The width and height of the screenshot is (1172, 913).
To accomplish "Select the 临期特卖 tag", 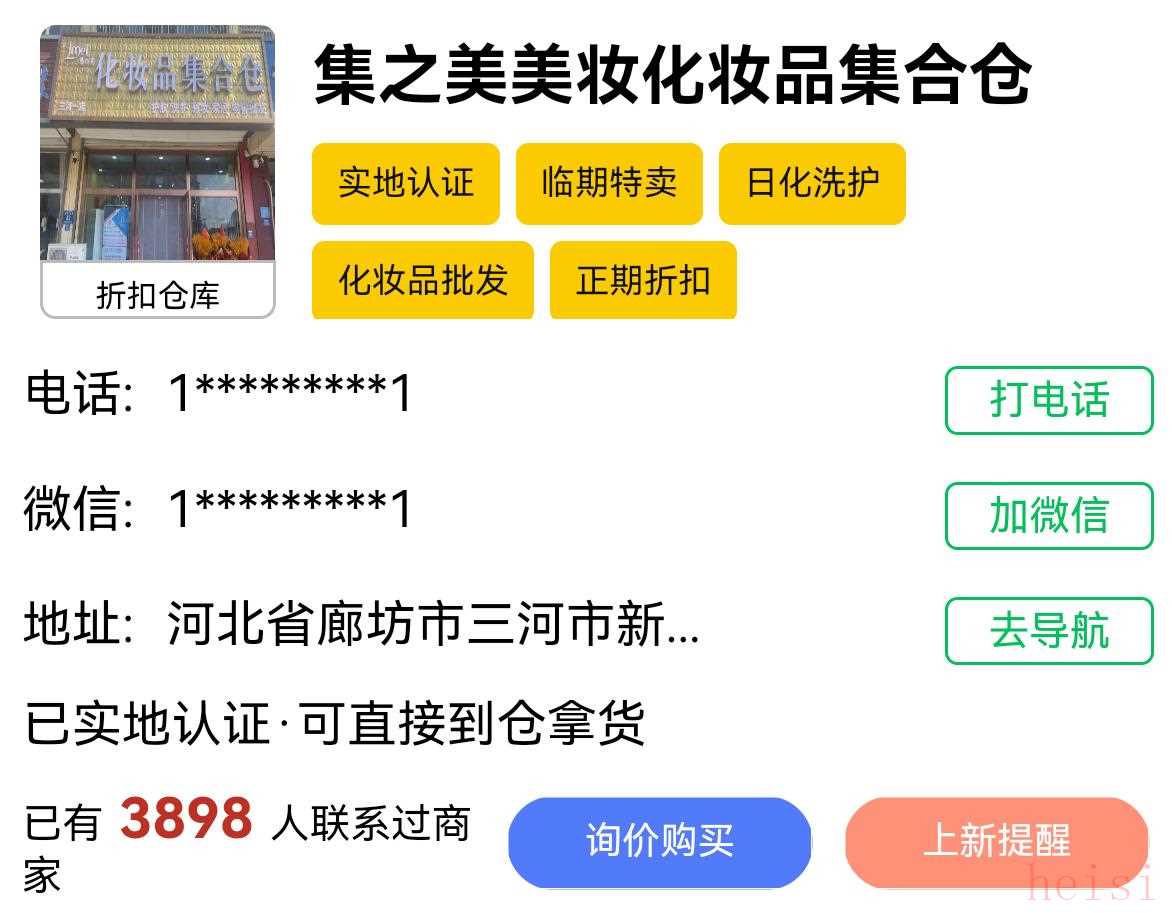I will 609,183.
